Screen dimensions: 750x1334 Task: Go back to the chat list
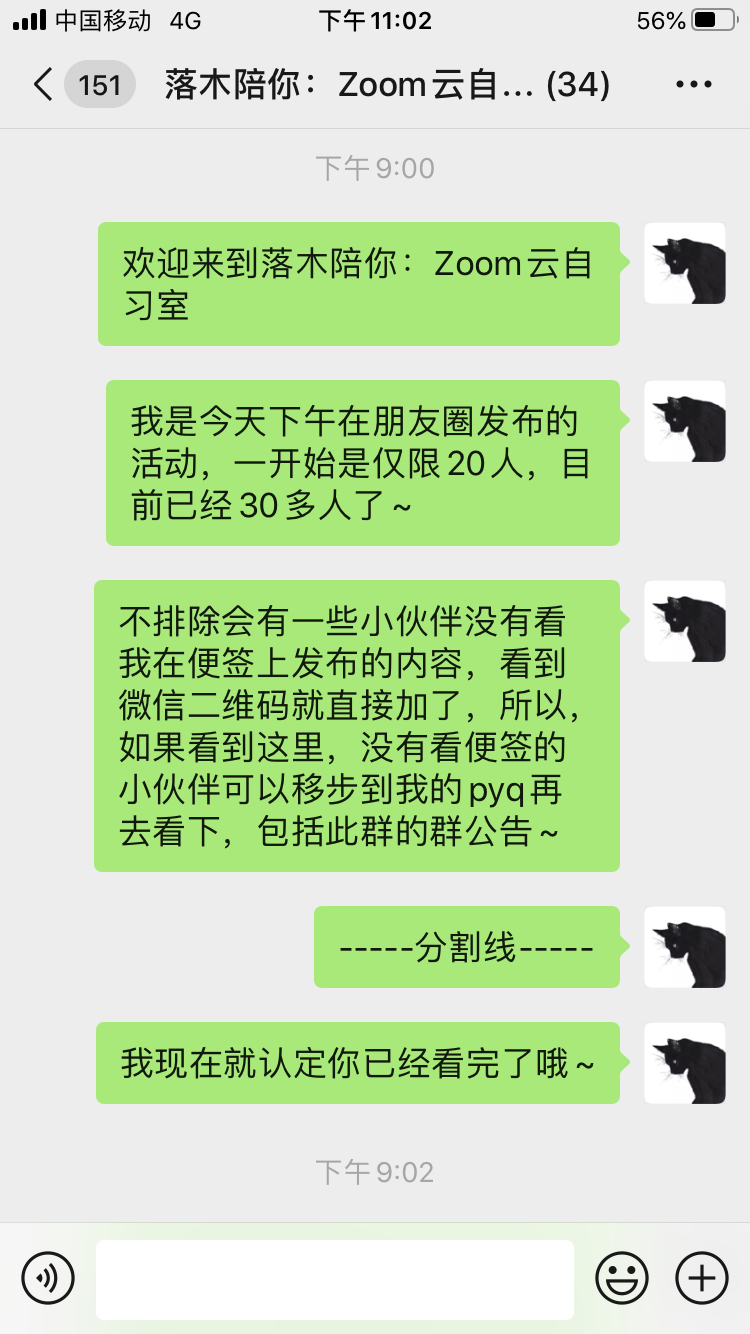coord(44,85)
